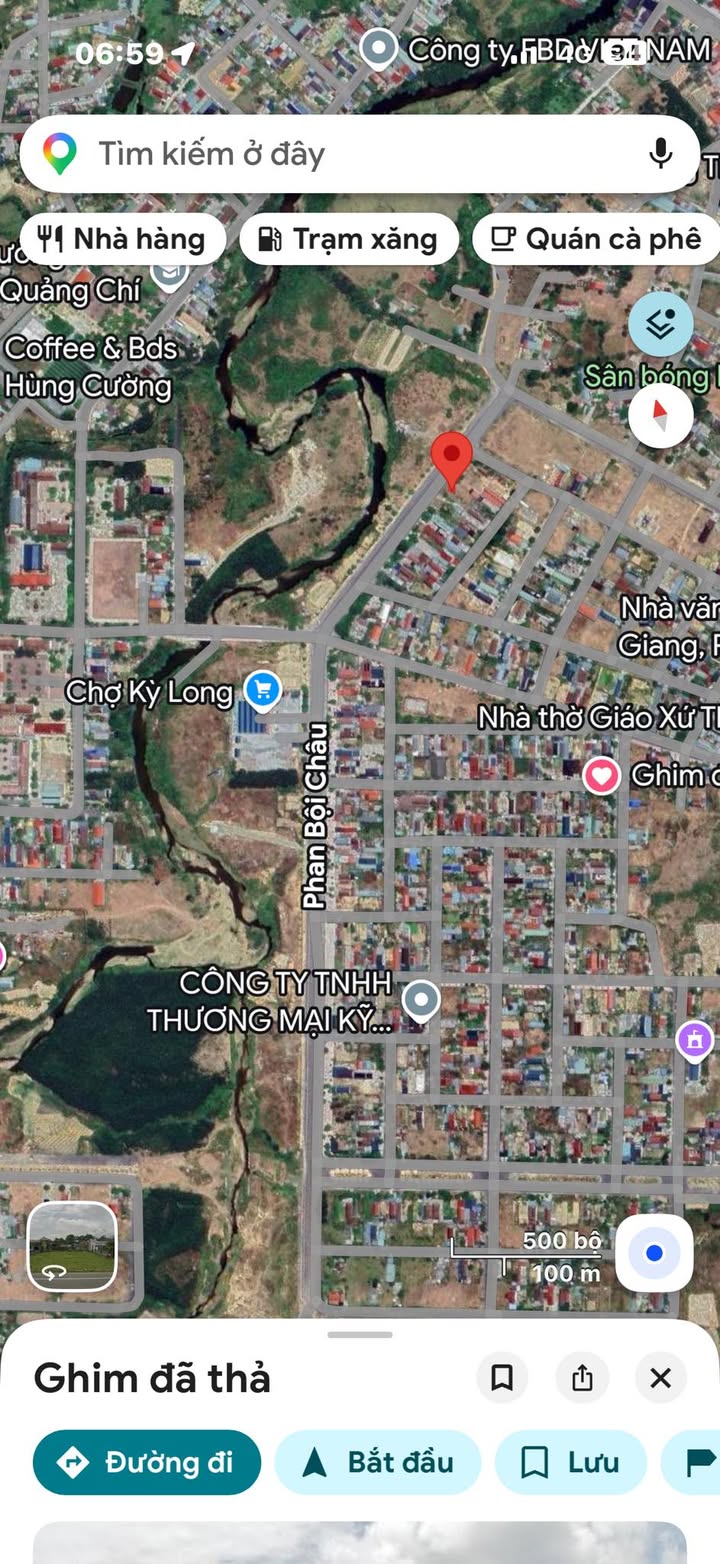Image resolution: width=720 pixels, height=1564 pixels.
Task: Select the 'Nhà hàng' filter chip
Action: [x=122, y=239]
